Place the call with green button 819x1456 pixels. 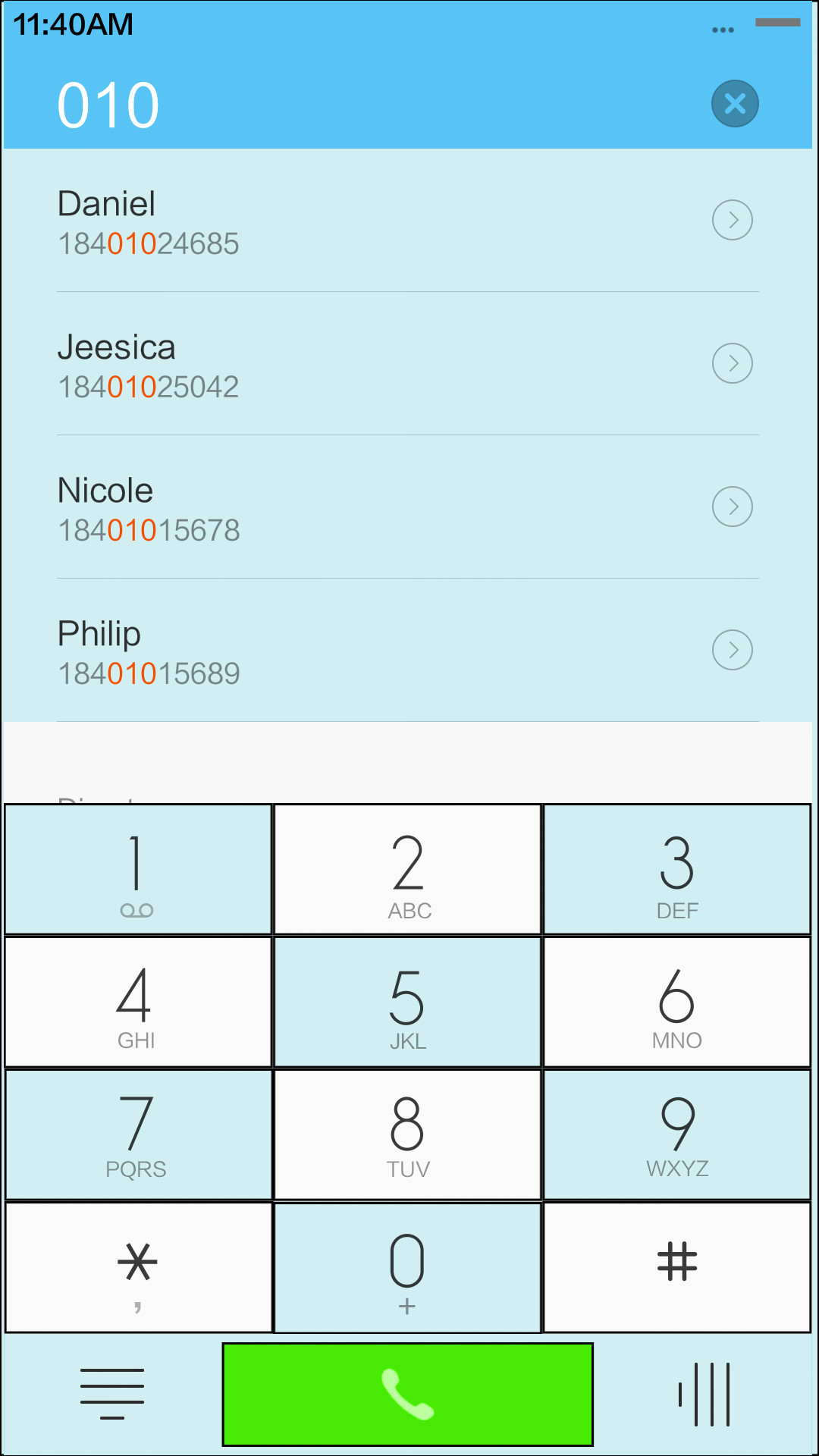408,1395
